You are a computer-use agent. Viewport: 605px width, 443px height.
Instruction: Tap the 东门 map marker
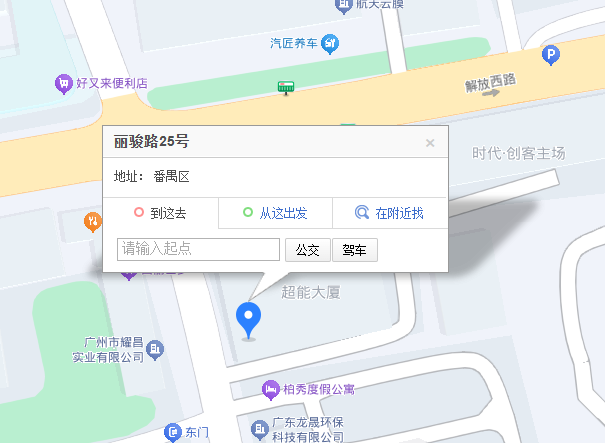click(x=172, y=432)
